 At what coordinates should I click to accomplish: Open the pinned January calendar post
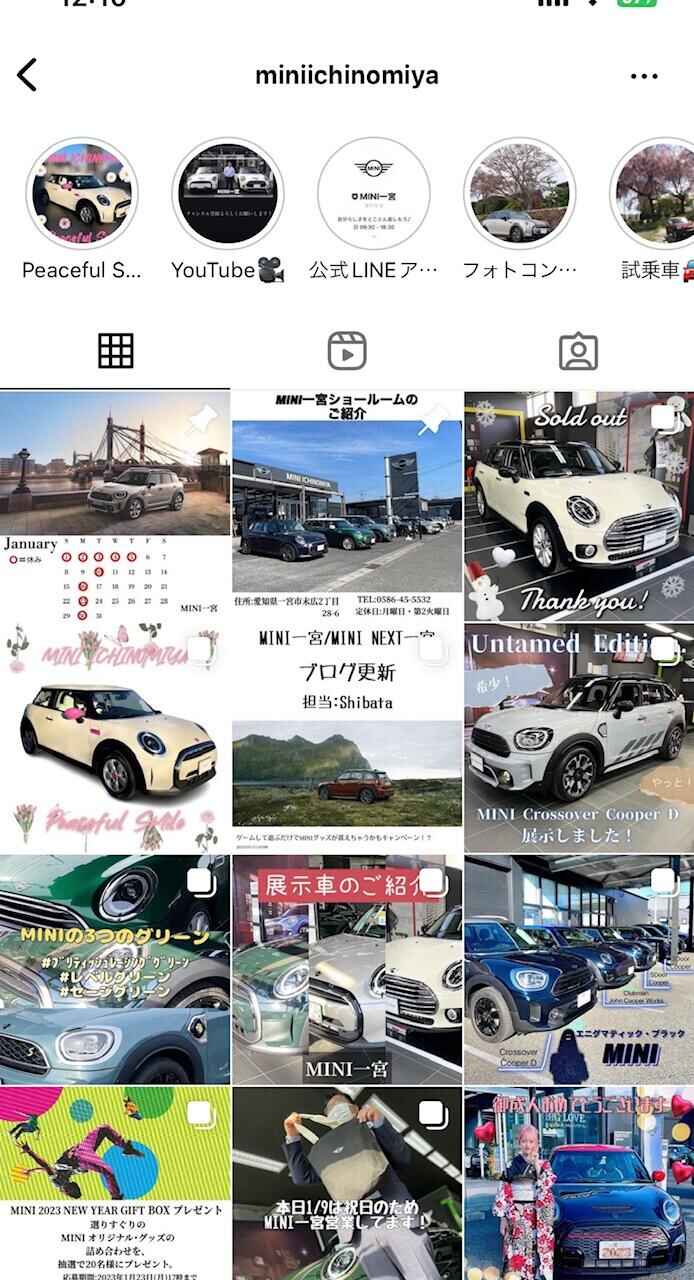pos(114,506)
